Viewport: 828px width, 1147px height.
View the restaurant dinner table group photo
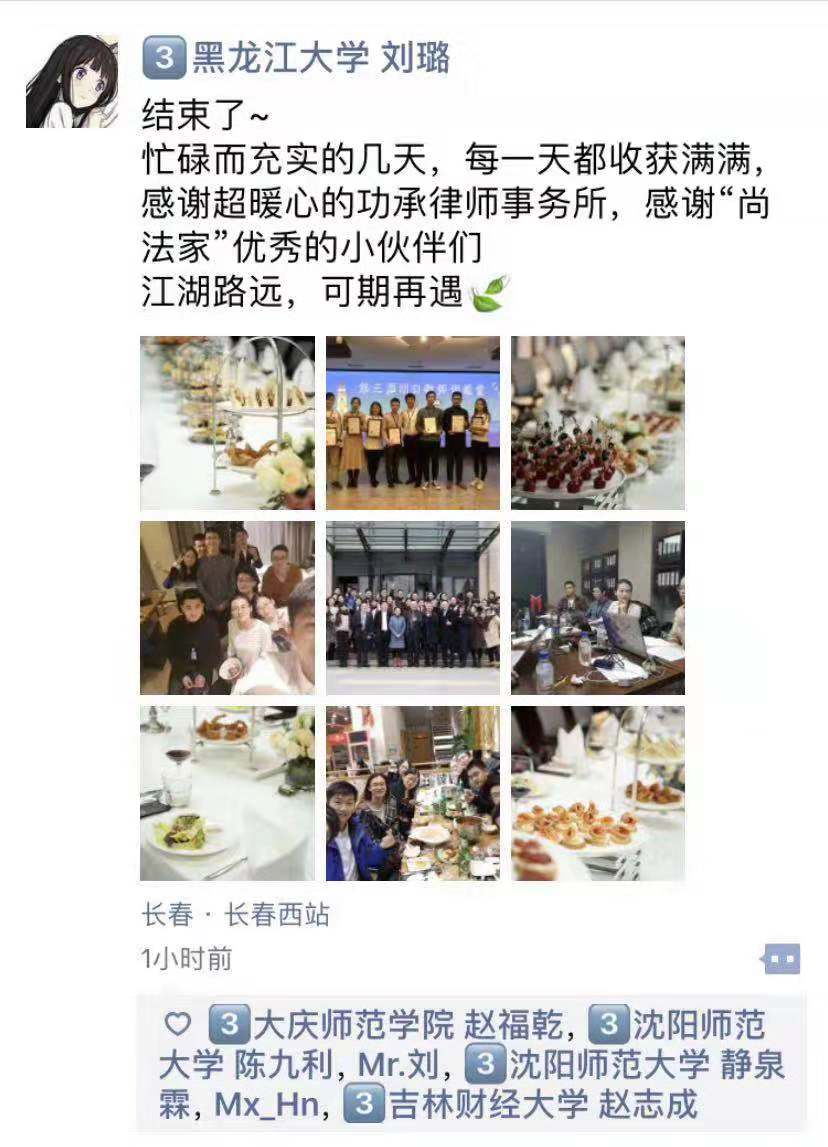point(412,793)
